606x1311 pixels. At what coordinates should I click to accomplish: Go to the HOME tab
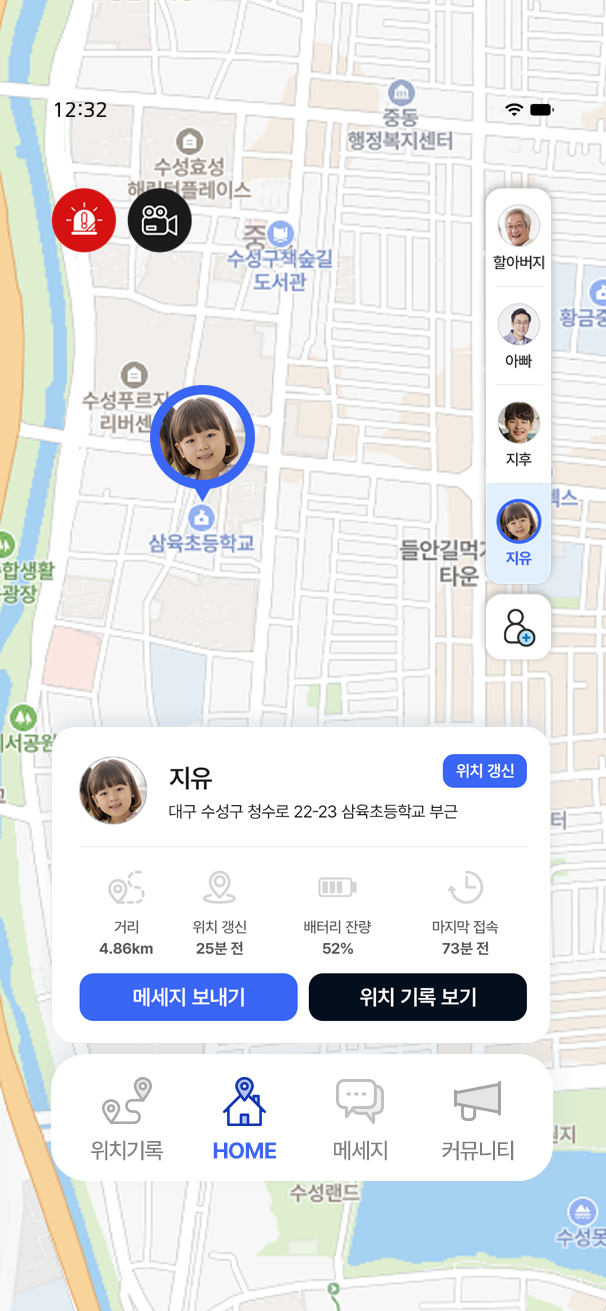point(244,1118)
